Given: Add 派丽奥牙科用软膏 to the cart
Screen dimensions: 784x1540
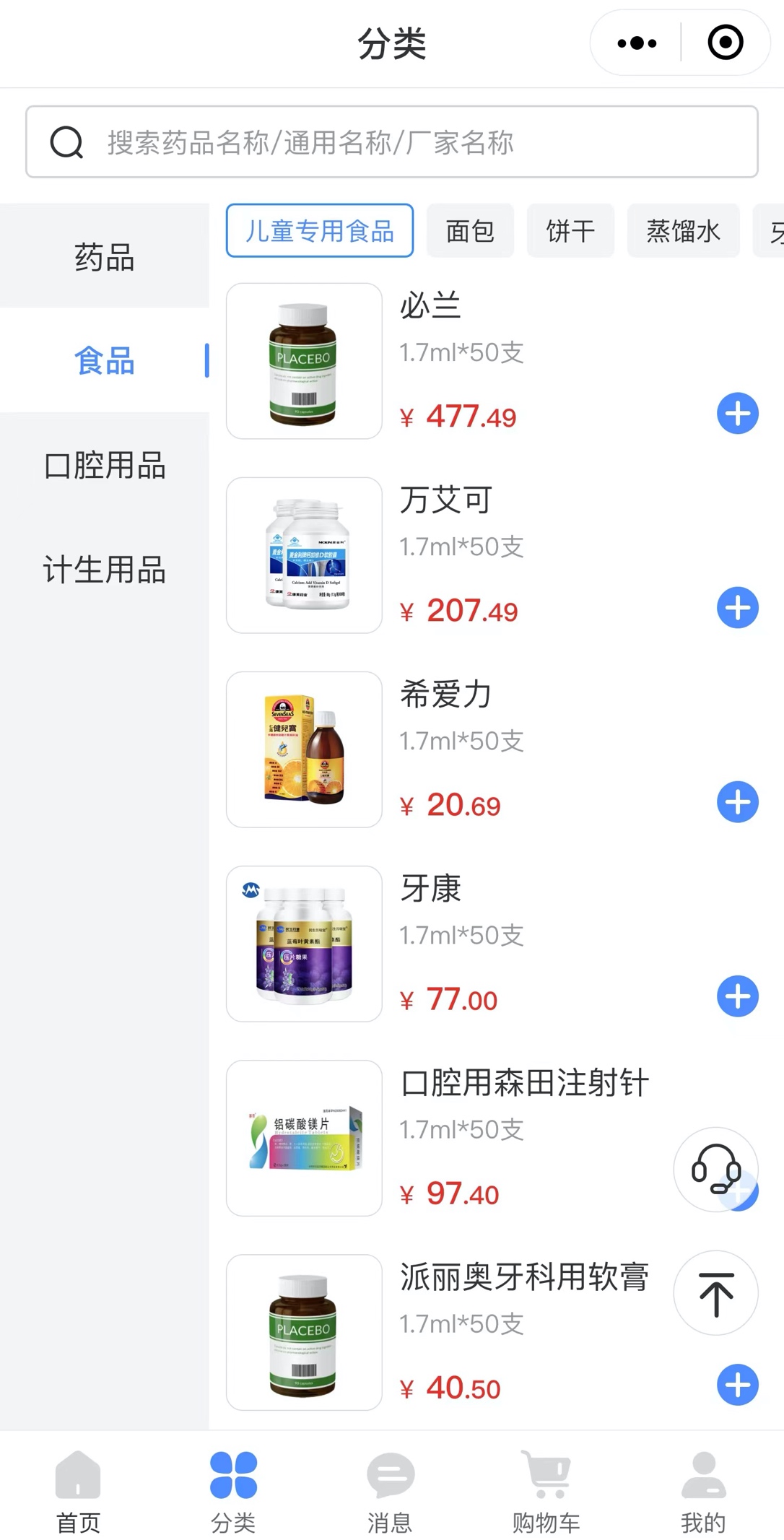Looking at the screenshot, I should (737, 1385).
